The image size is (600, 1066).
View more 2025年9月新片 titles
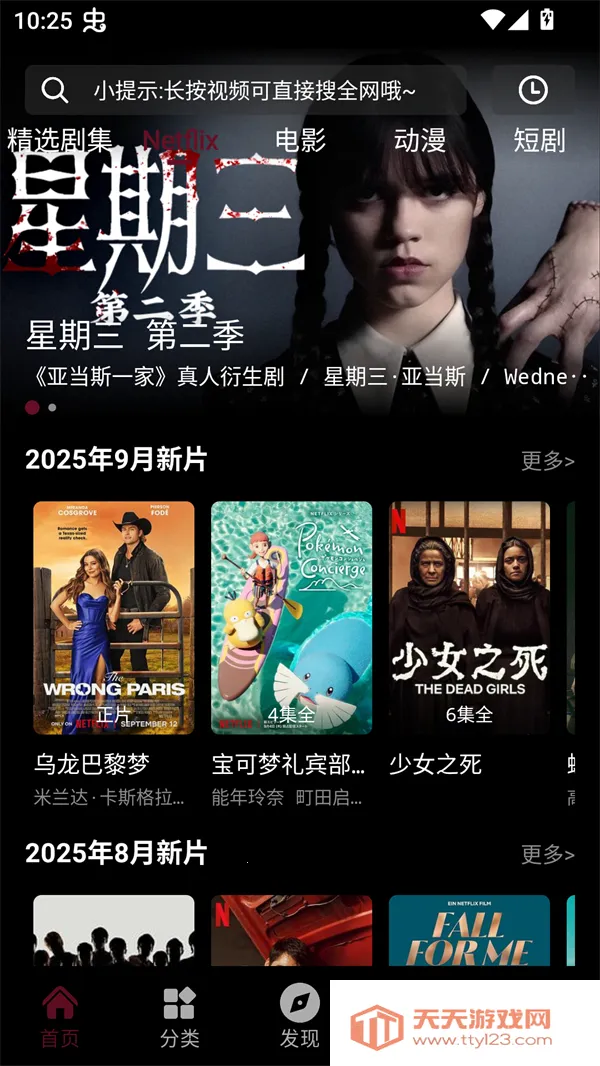click(x=547, y=461)
